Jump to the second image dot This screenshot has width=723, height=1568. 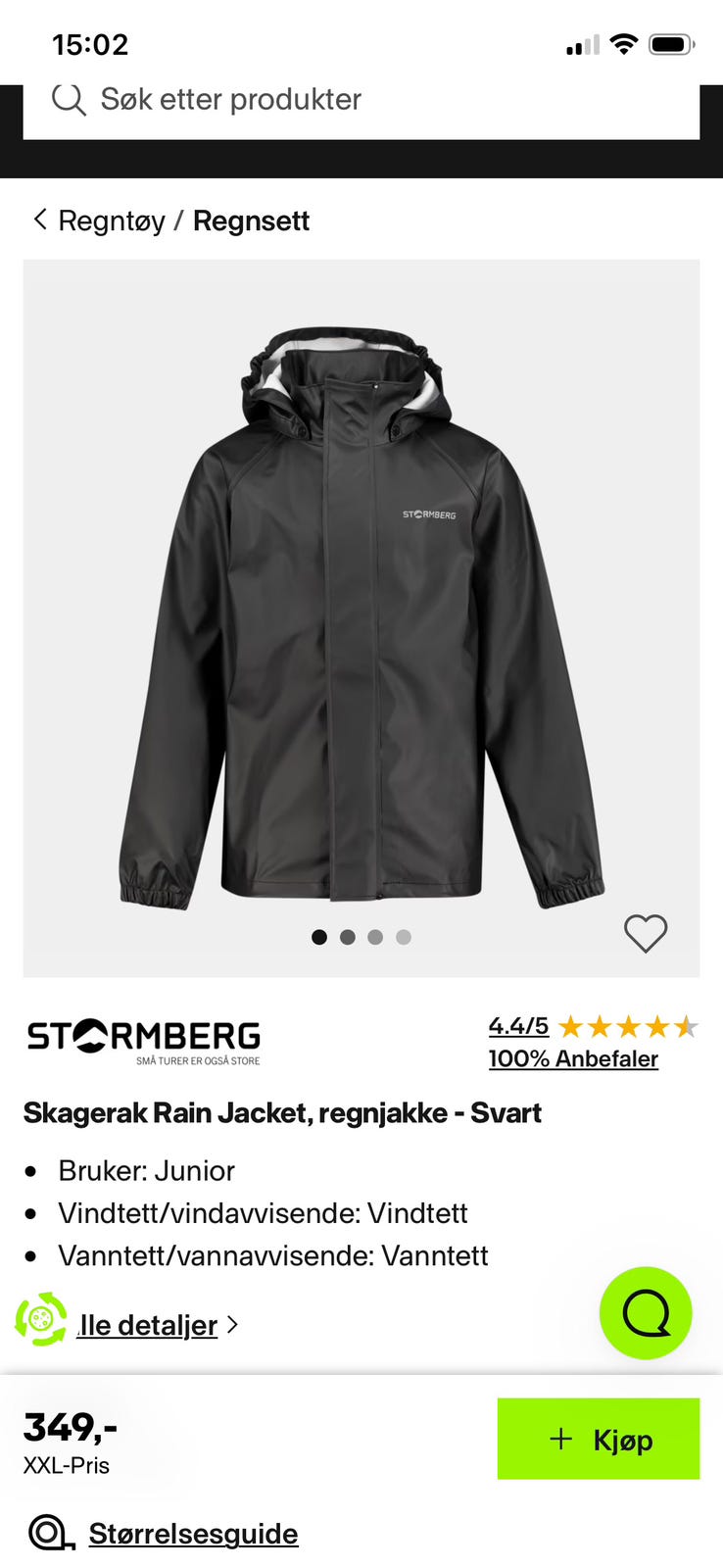click(x=347, y=937)
